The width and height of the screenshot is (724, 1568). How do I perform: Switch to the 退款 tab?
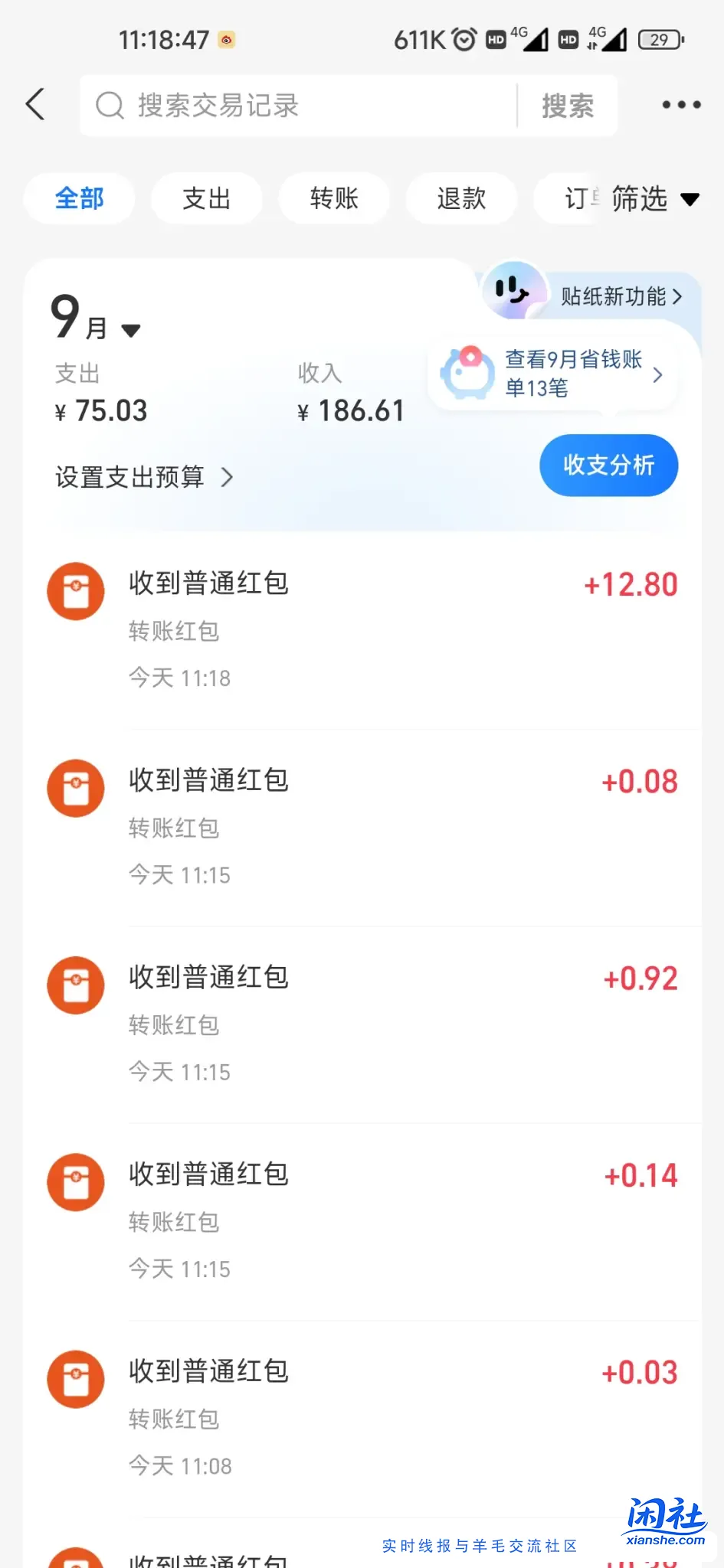point(461,198)
